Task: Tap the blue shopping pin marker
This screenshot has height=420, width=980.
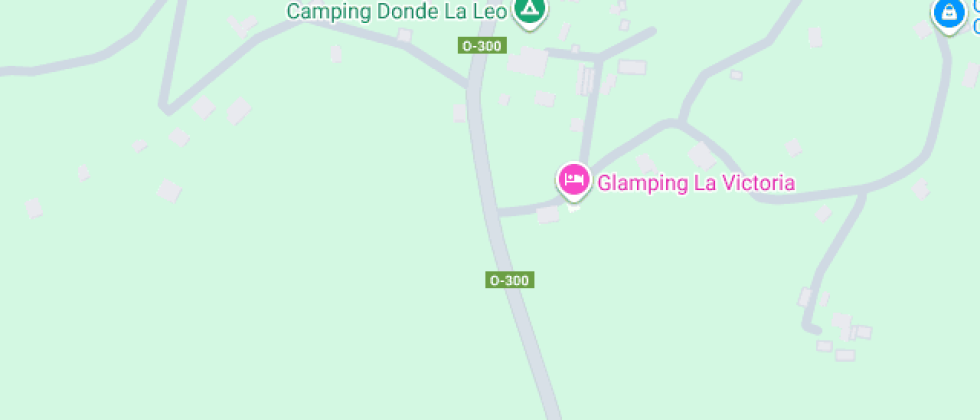Action: [x=947, y=13]
